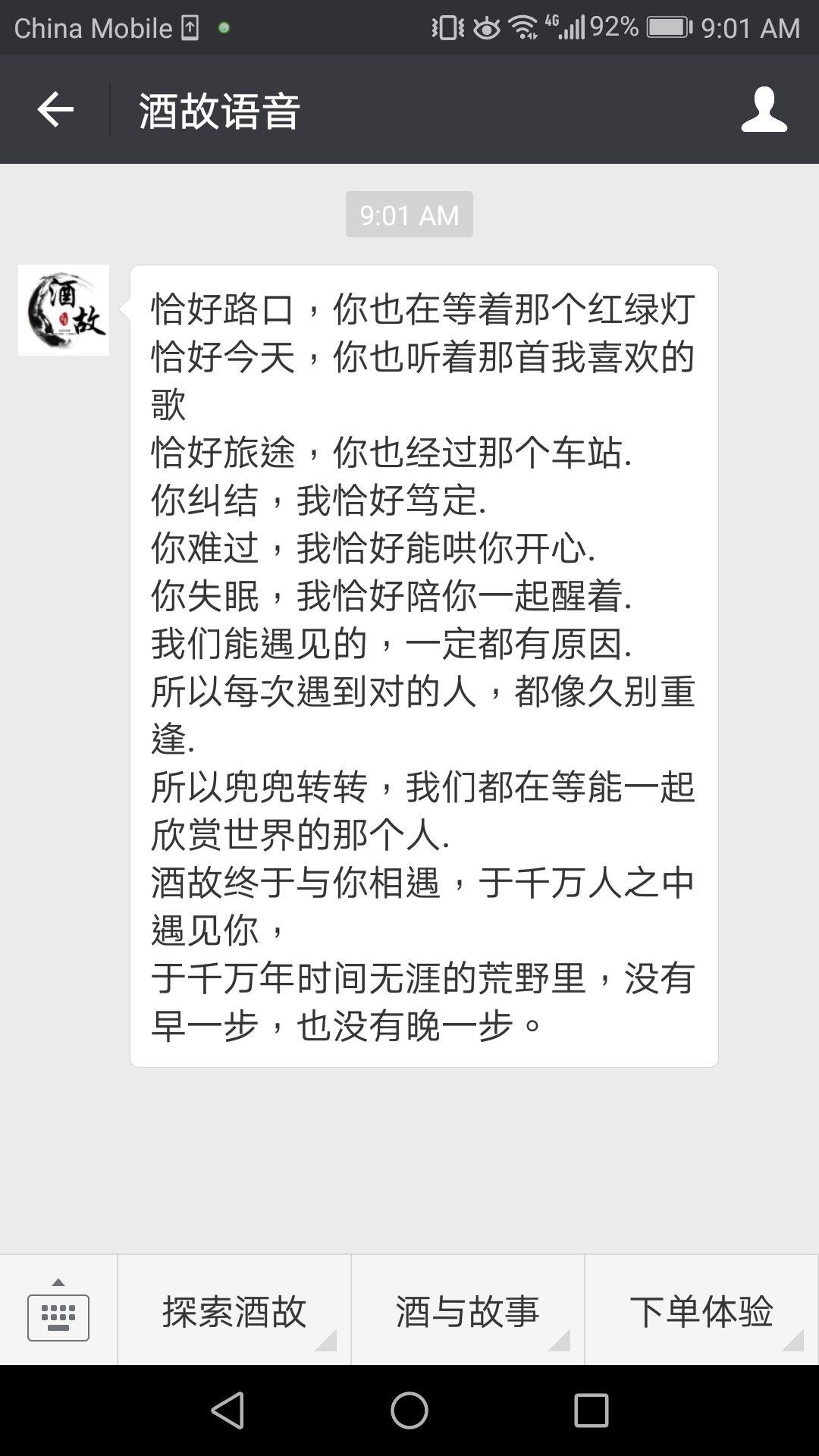The image size is (819, 1456).
Task: Tap the Wi-Fi status icon
Action: click(x=523, y=24)
